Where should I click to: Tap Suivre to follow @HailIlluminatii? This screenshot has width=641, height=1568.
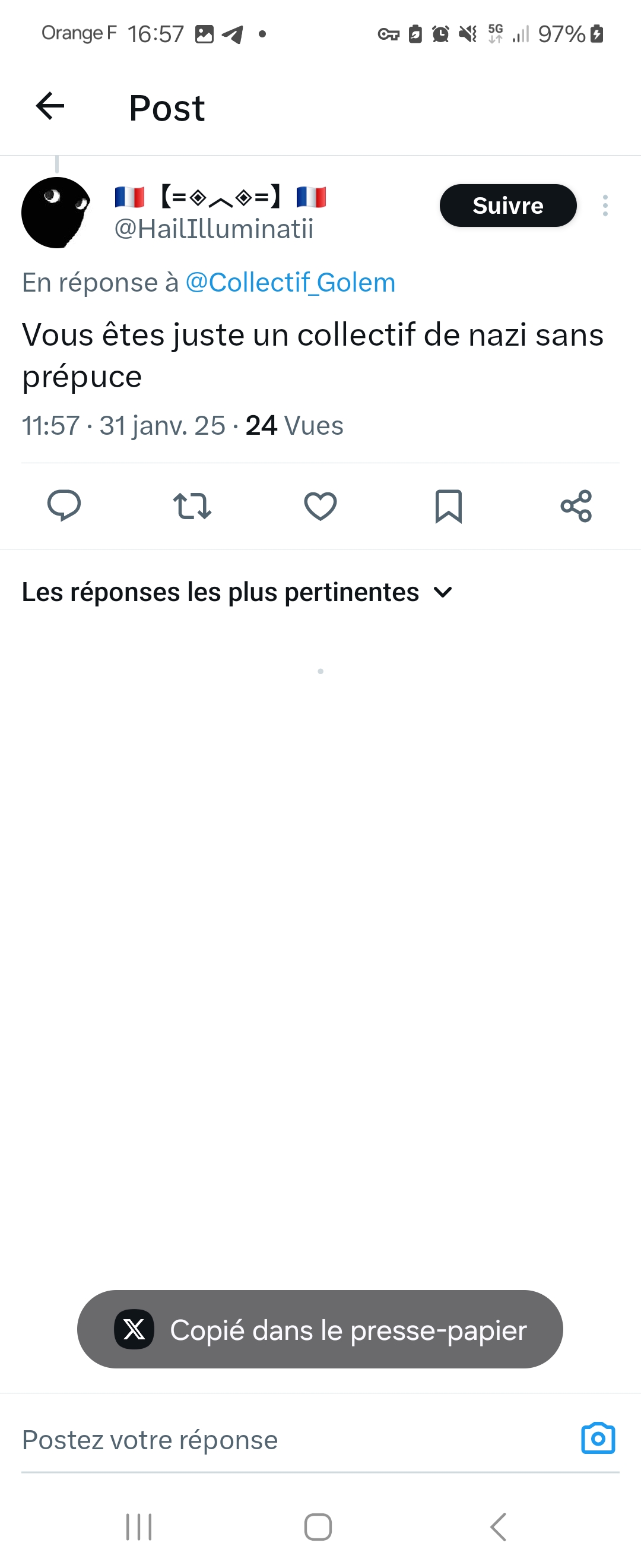click(508, 206)
